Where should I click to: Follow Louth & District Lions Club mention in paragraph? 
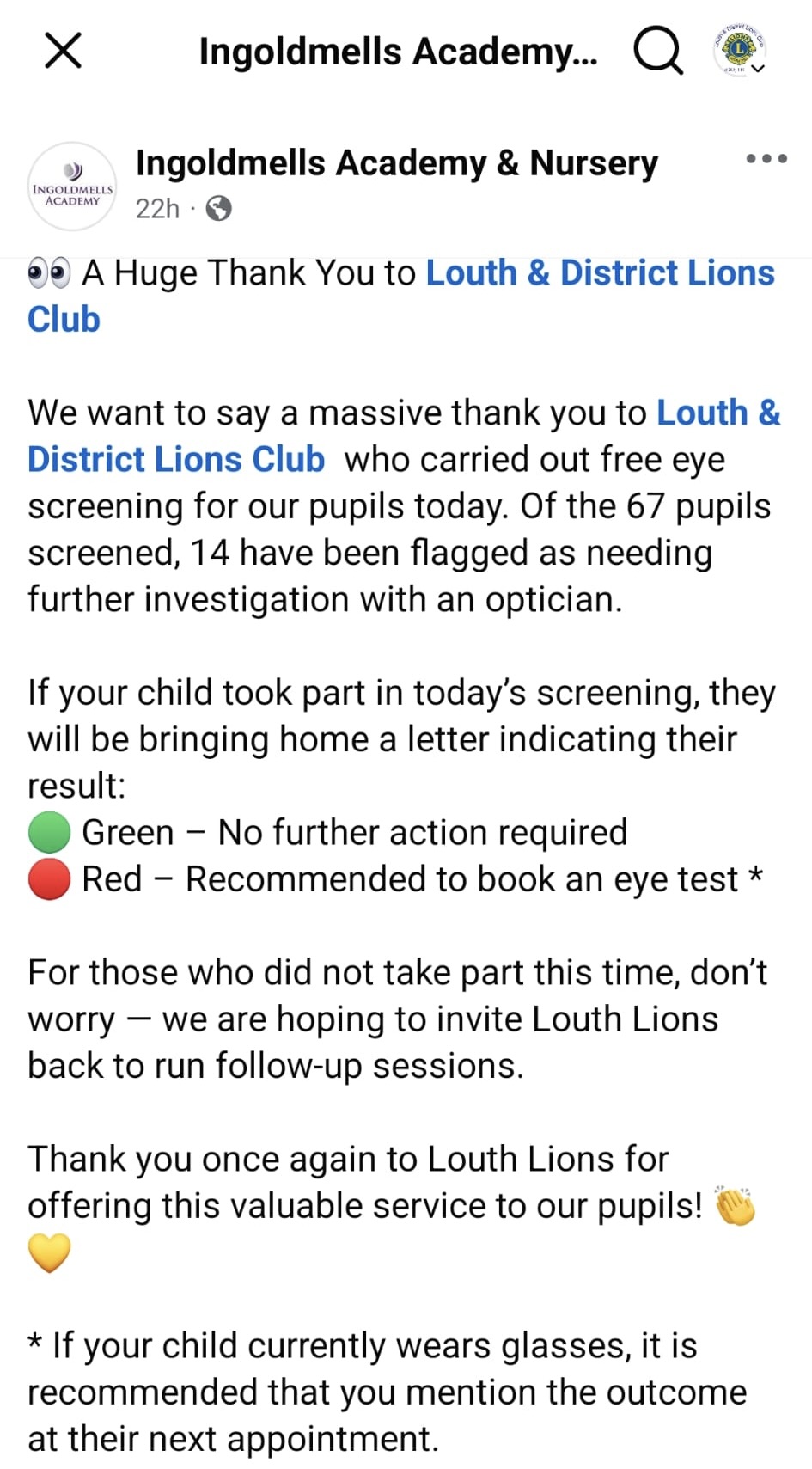[176, 459]
